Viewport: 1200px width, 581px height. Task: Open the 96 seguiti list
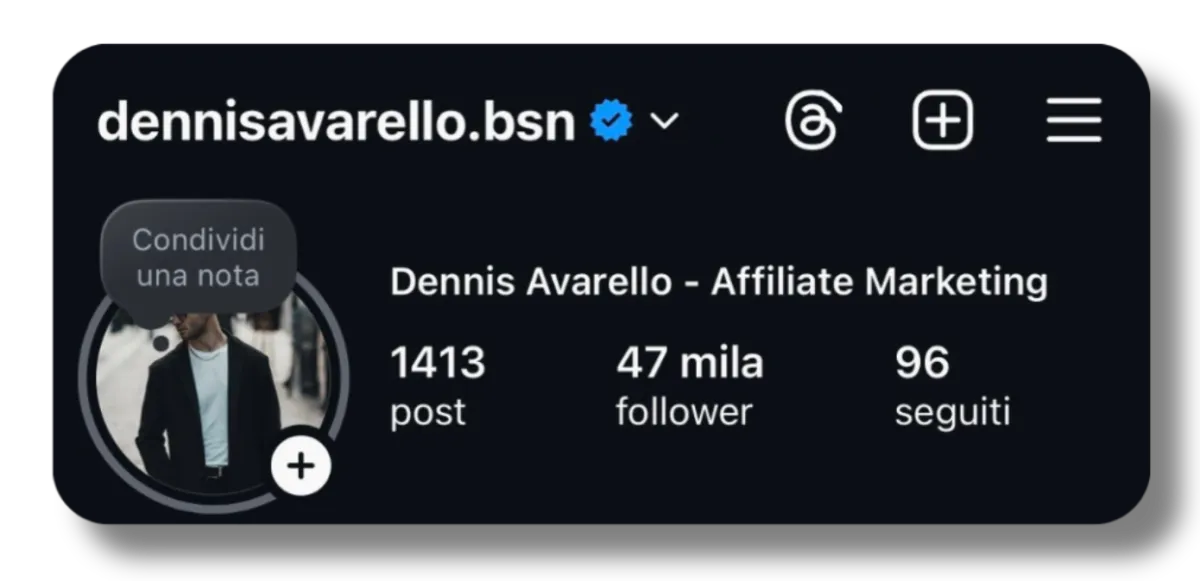coord(951,385)
